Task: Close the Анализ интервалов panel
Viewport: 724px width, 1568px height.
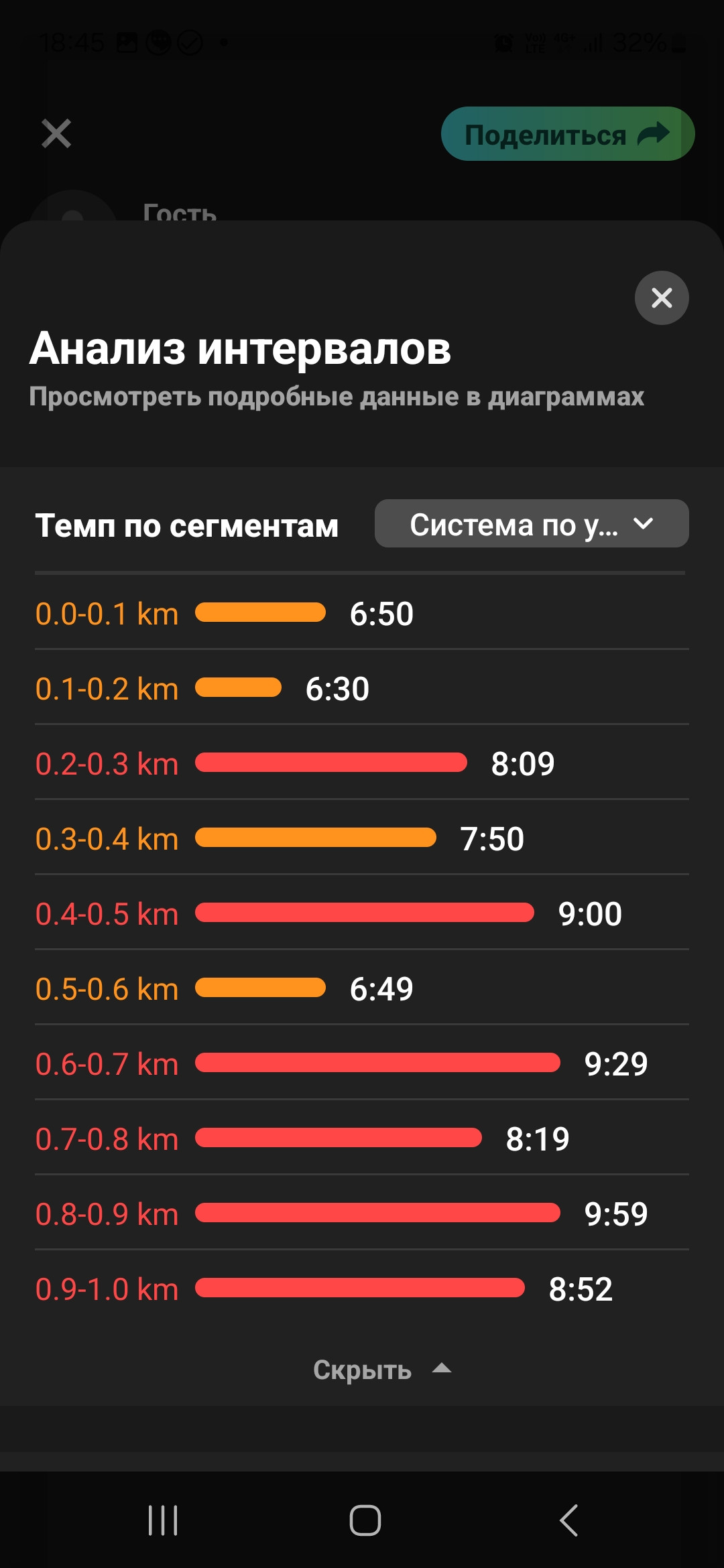Action: pos(662,298)
